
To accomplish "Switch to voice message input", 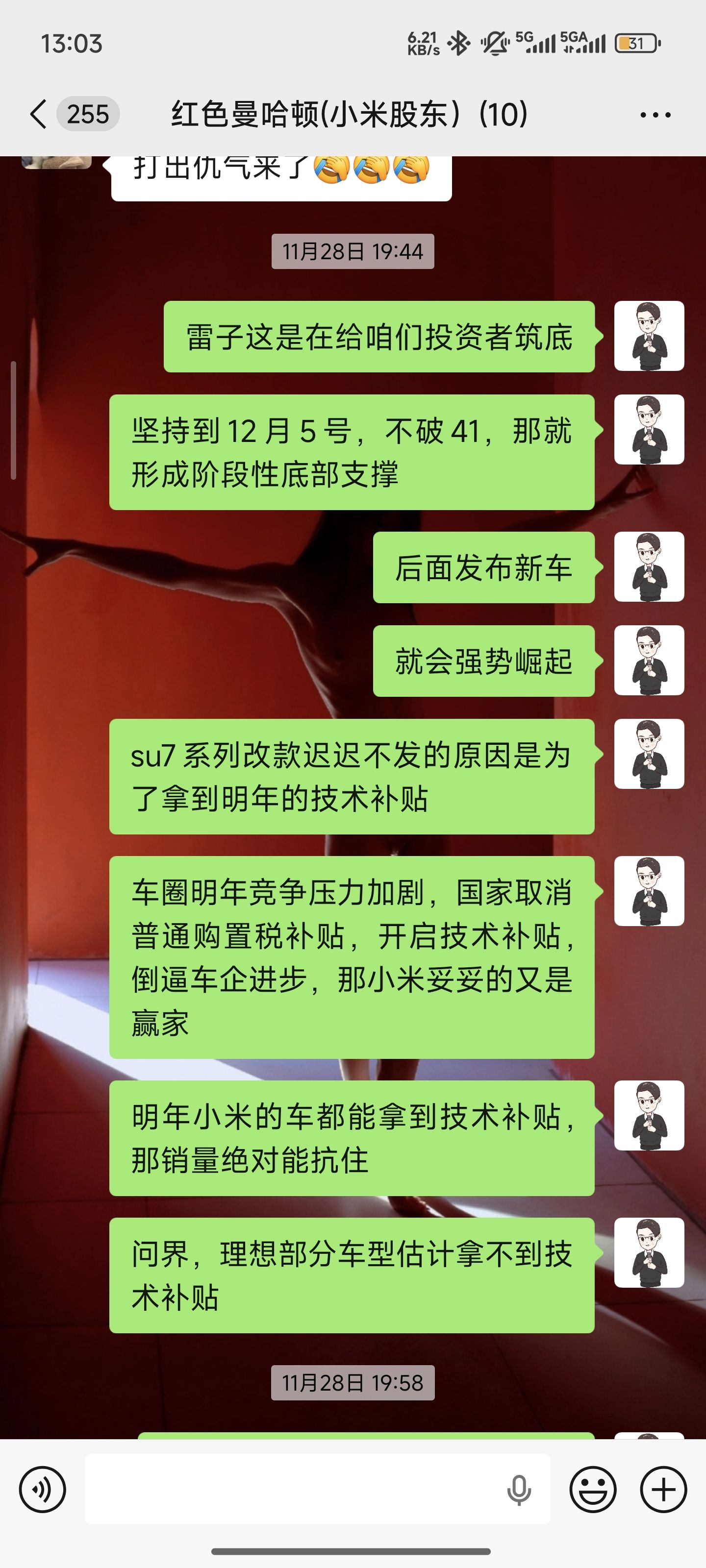I will [42, 1490].
